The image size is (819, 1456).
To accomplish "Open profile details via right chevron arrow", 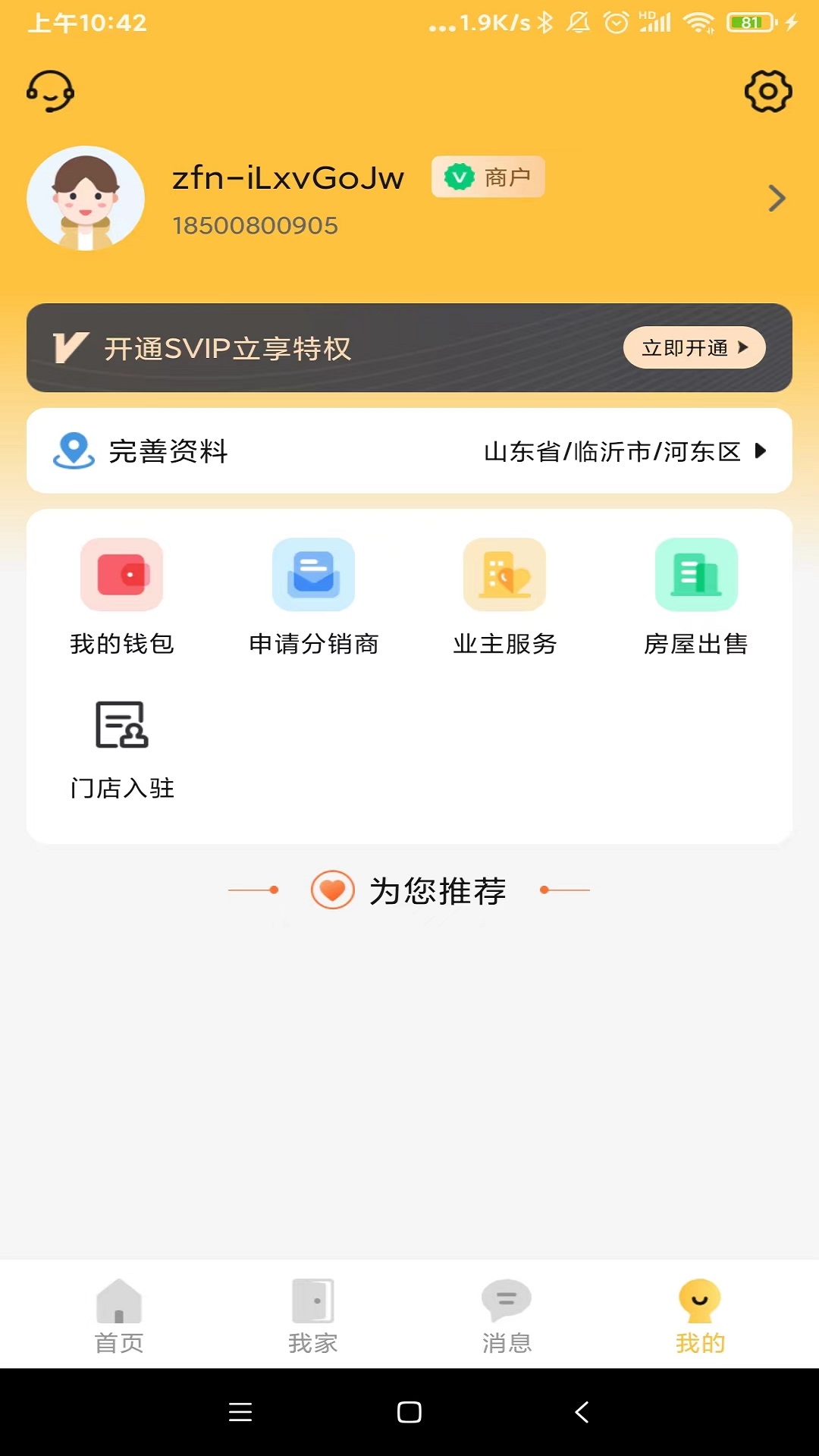I will click(777, 198).
